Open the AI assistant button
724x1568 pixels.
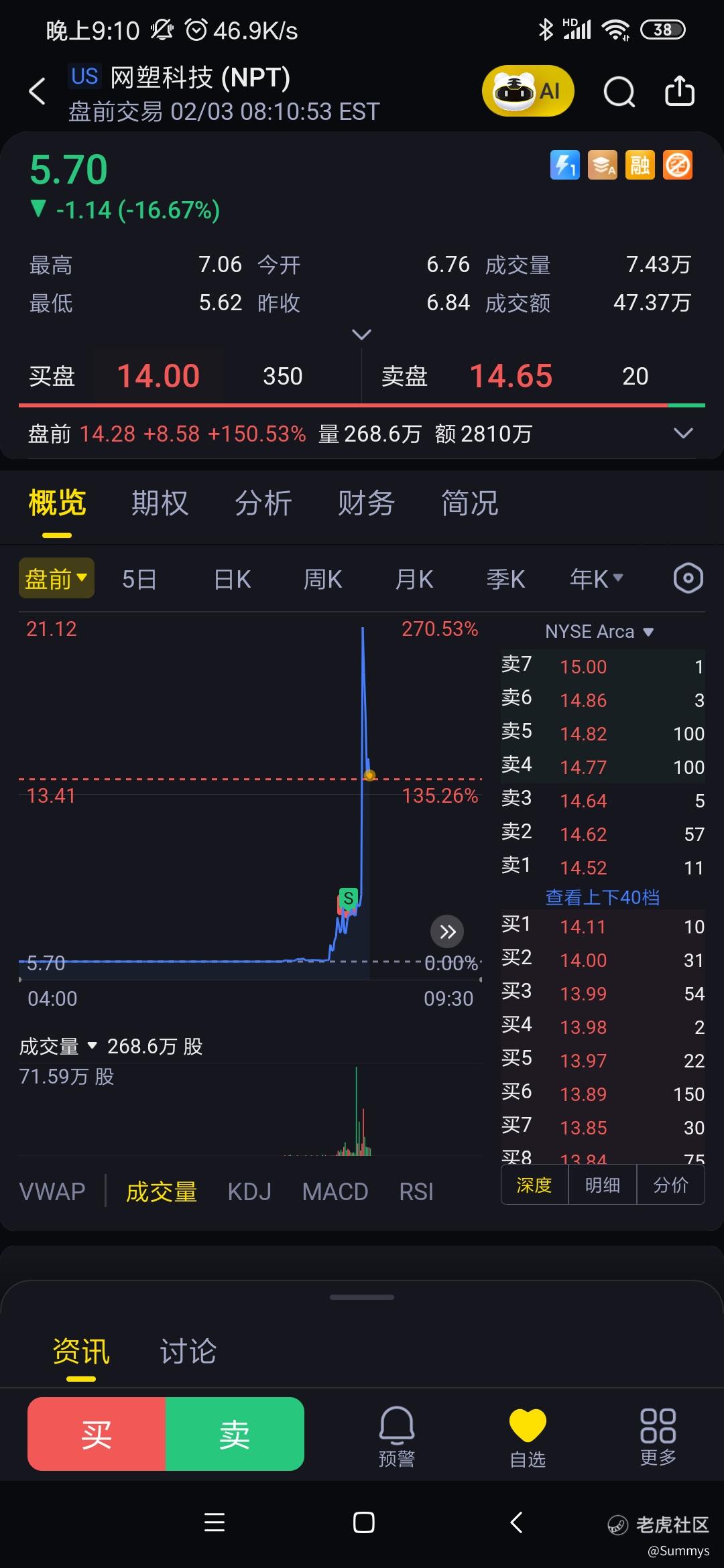[528, 91]
